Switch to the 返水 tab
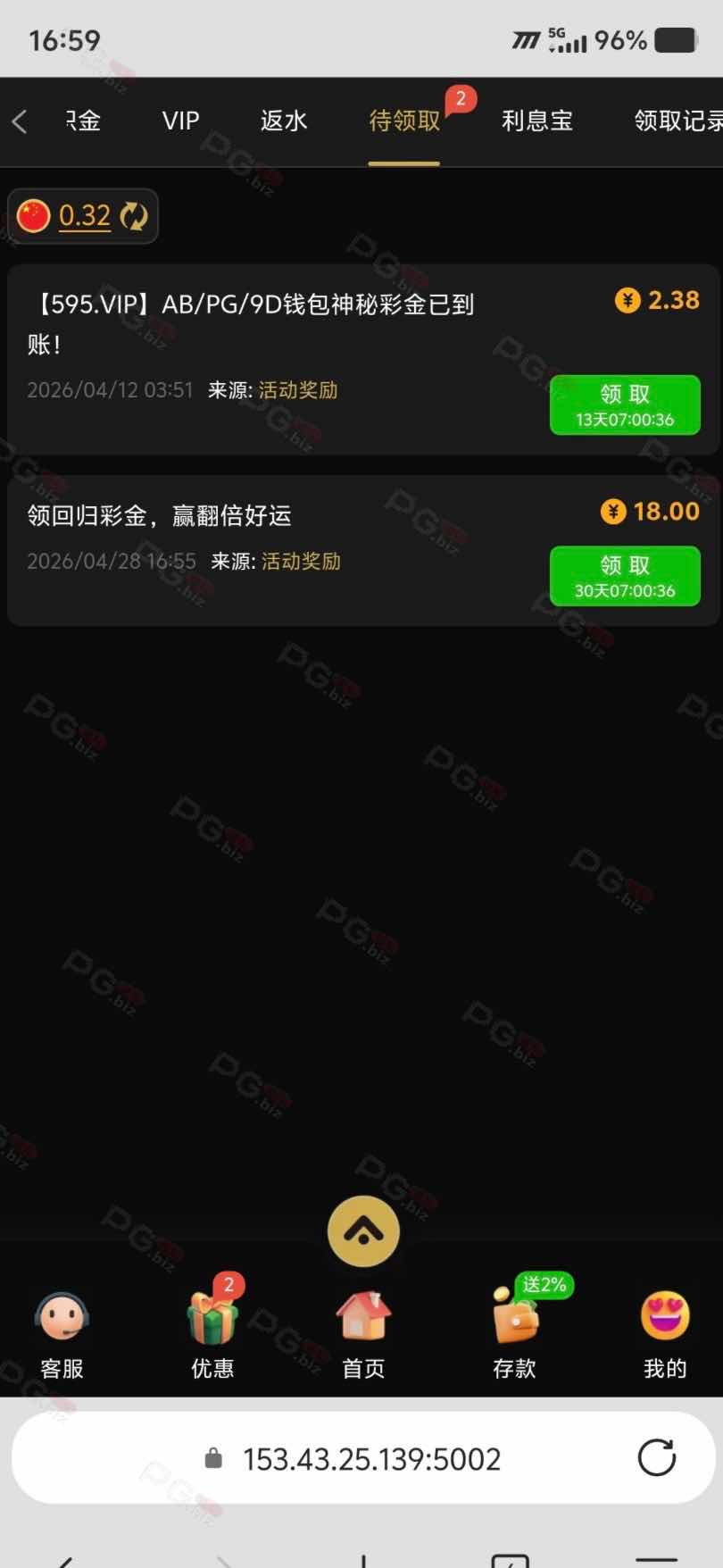This screenshot has height=1568, width=723. coord(284,121)
